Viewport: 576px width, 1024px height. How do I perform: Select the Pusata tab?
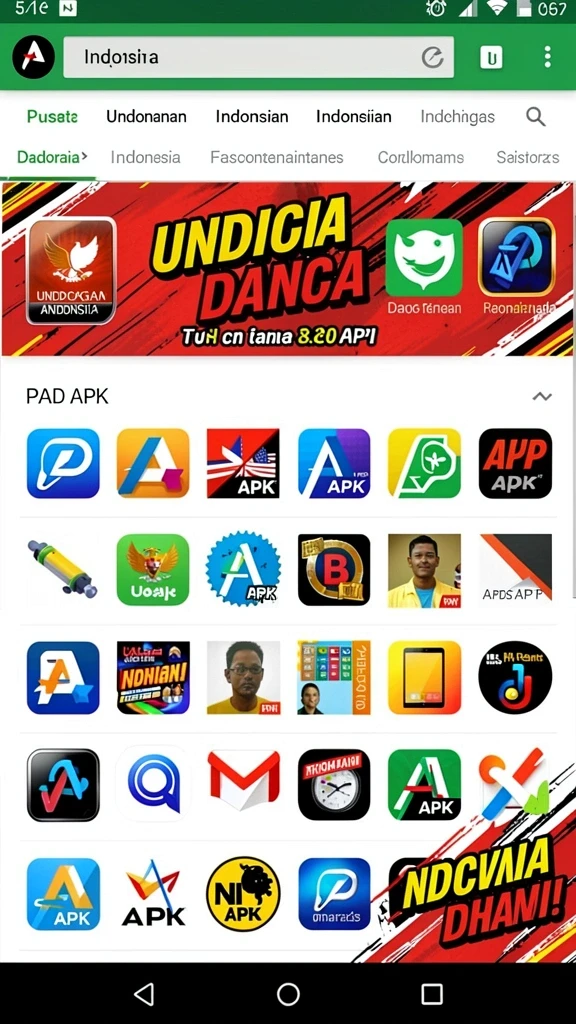[52, 117]
